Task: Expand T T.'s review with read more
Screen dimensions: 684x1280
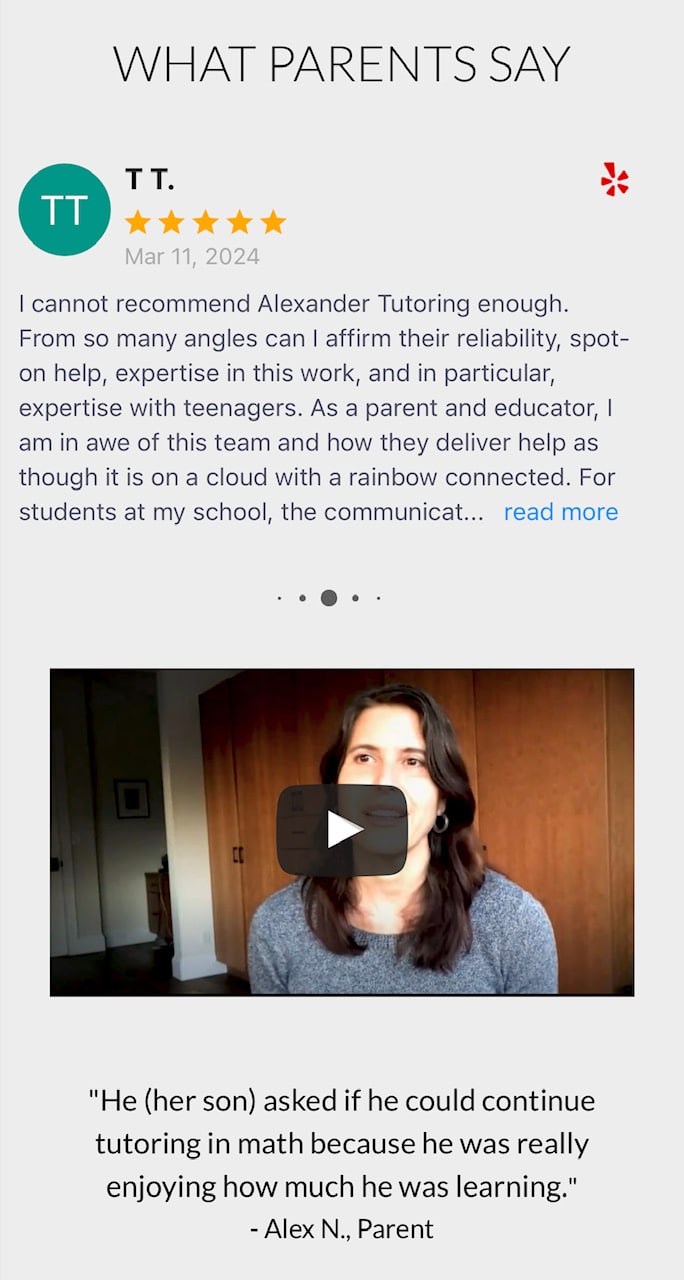Action: [560, 512]
